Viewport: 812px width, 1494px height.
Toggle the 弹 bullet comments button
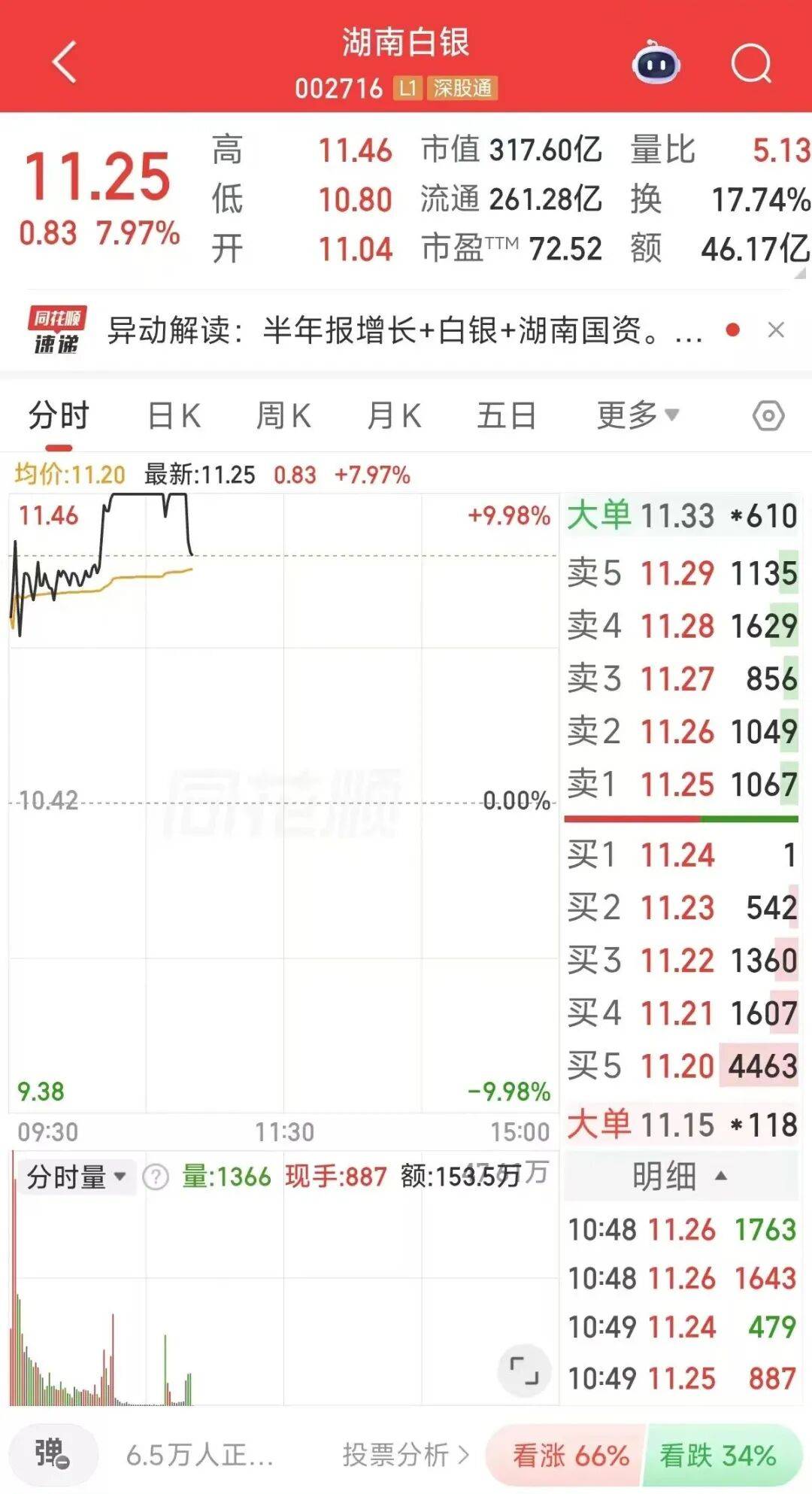[53, 1454]
